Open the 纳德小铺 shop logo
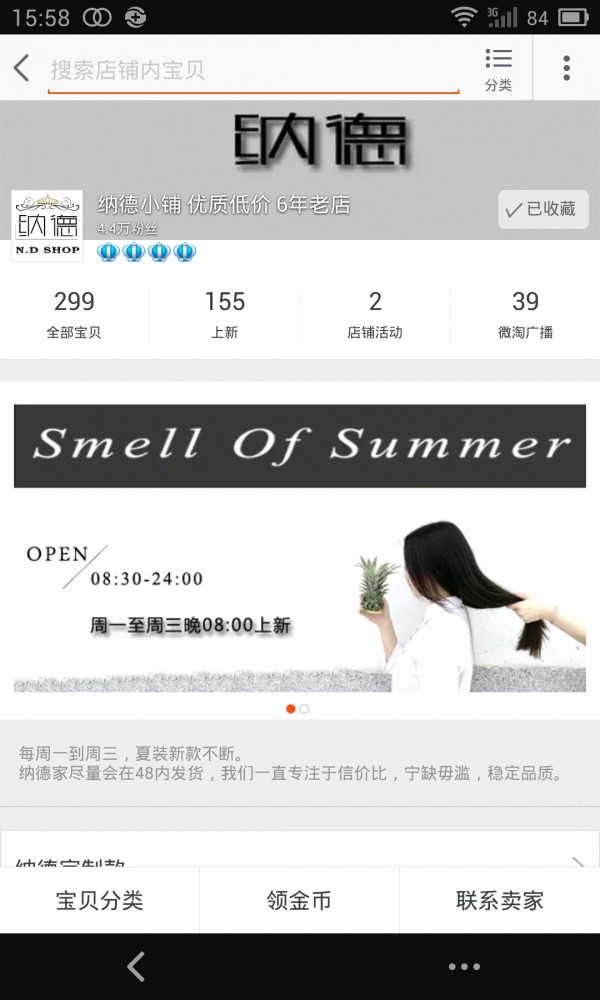This screenshot has width=600, height=1000. pyautogui.click(x=47, y=225)
